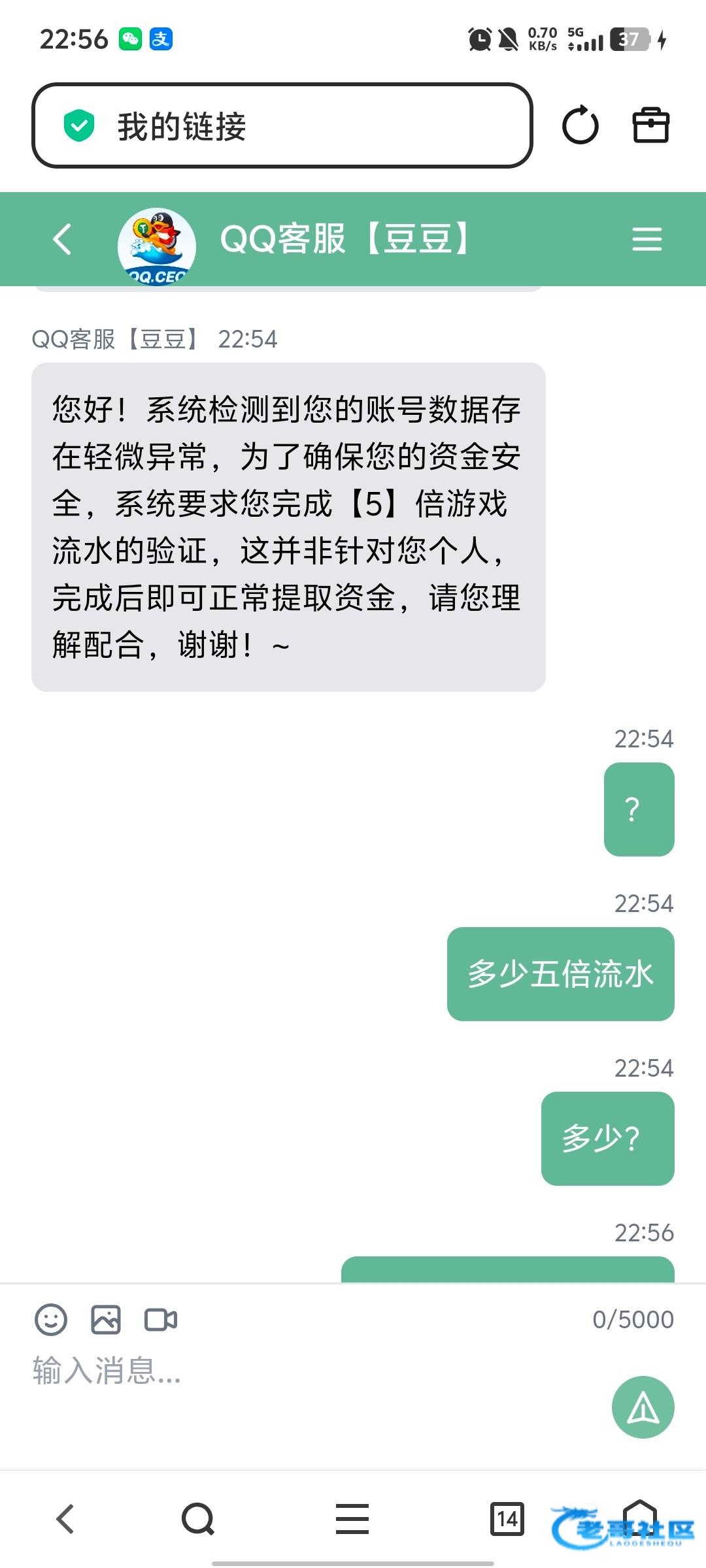Image resolution: width=706 pixels, height=1568 pixels.
Task: View the 14 open tabs
Action: click(x=507, y=1518)
